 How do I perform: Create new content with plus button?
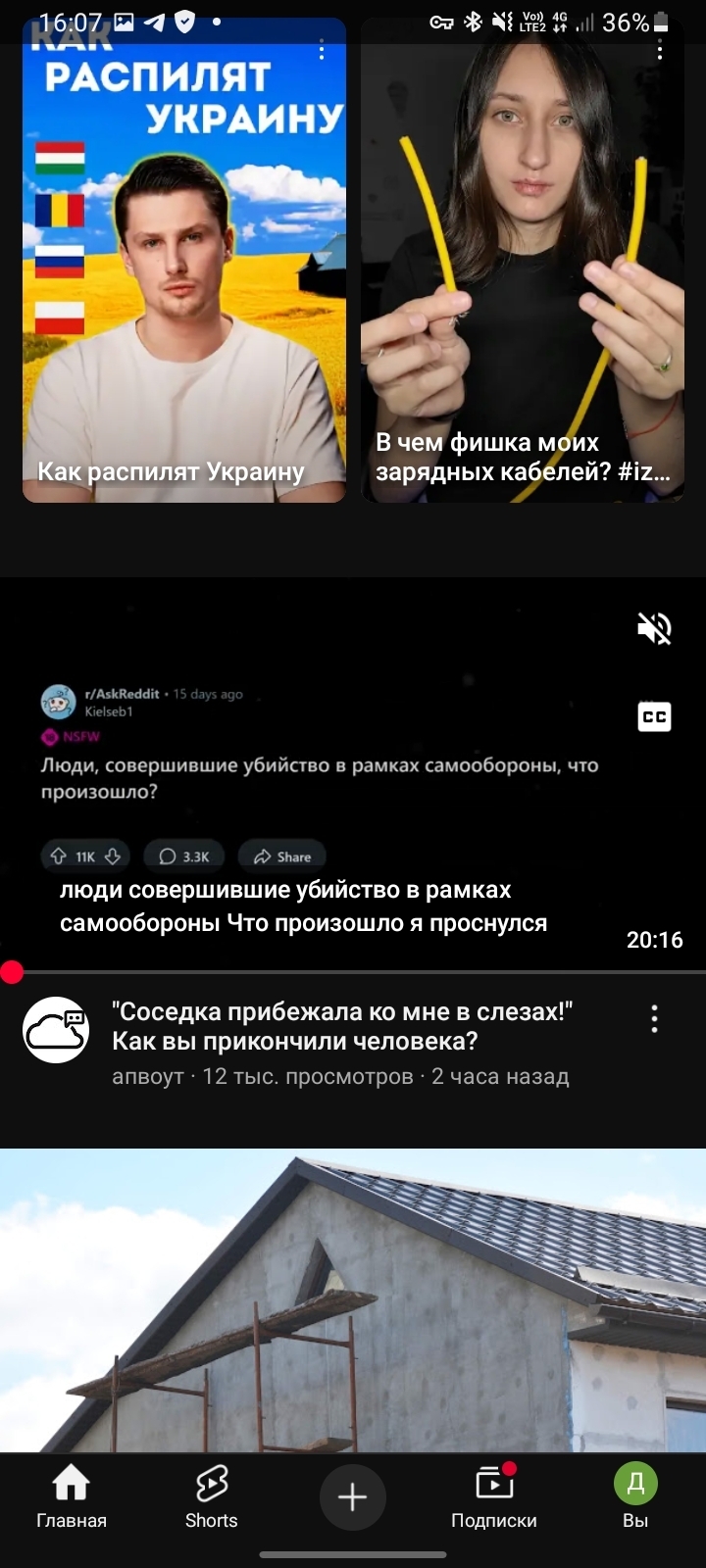coord(352,1496)
